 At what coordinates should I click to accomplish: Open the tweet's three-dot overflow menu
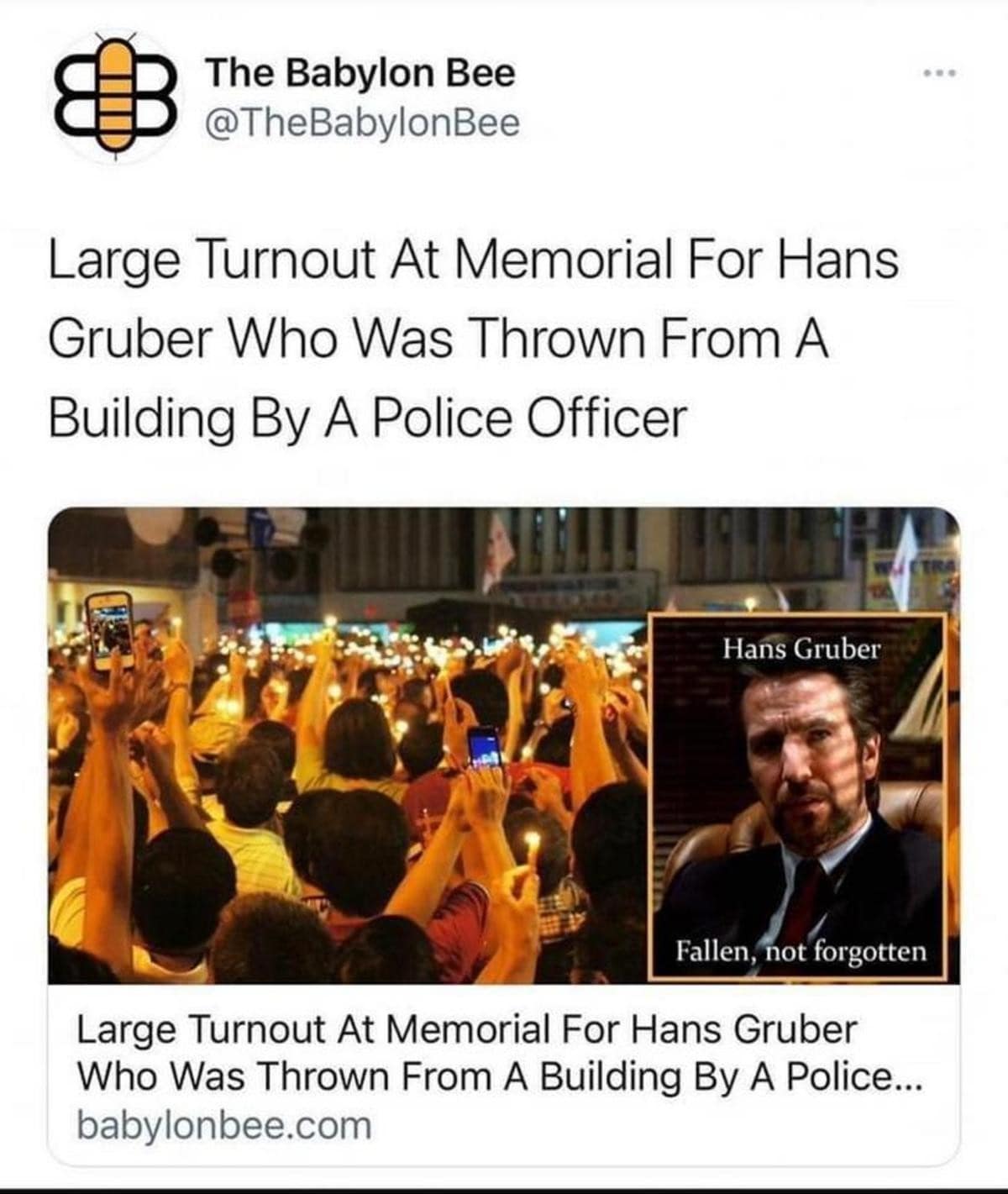(938, 76)
